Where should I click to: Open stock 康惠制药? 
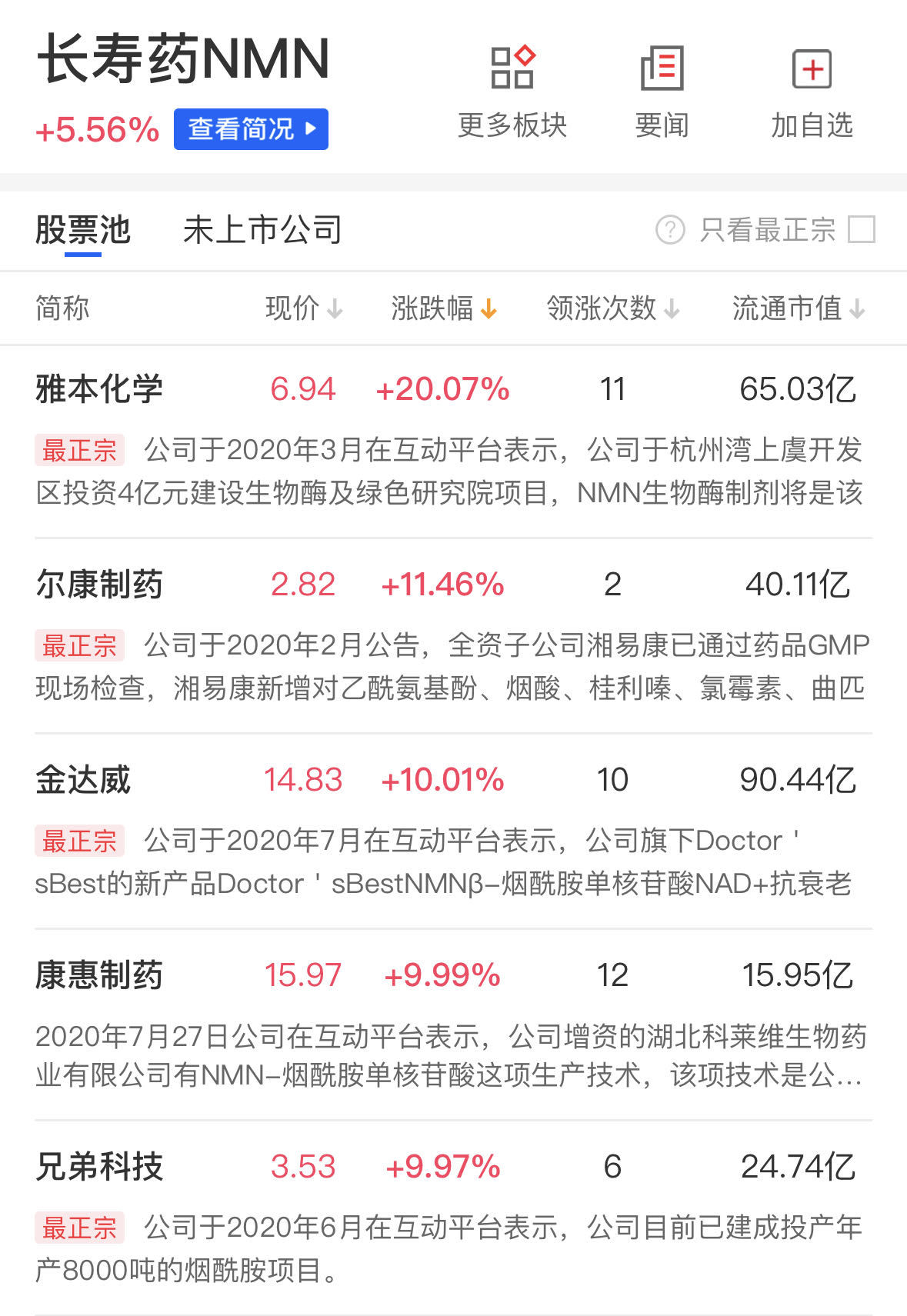(x=99, y=975)
